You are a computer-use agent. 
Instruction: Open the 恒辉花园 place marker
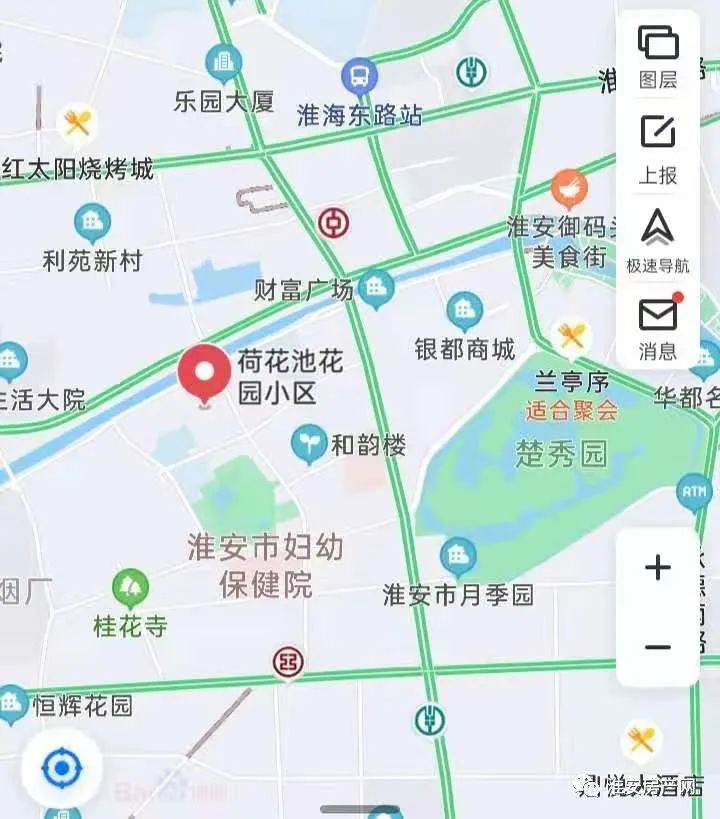12,704
